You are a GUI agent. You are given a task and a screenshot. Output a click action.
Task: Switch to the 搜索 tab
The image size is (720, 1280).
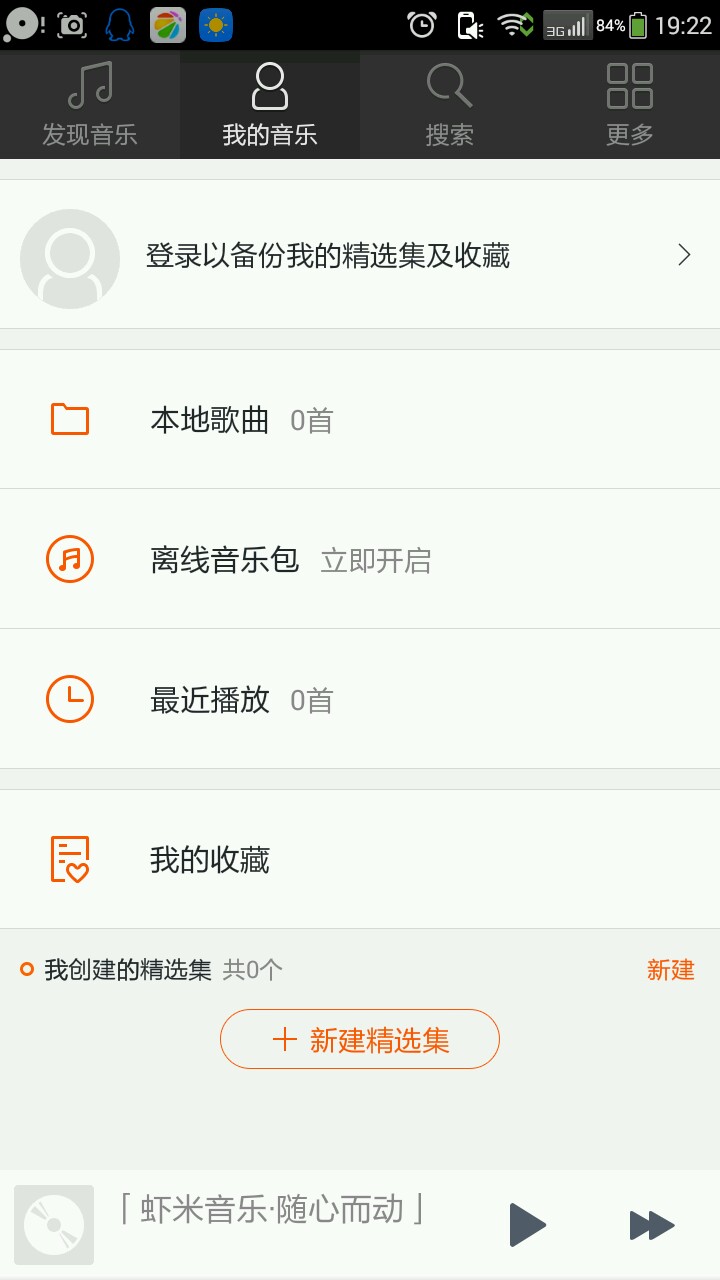(x=450, y=105)
